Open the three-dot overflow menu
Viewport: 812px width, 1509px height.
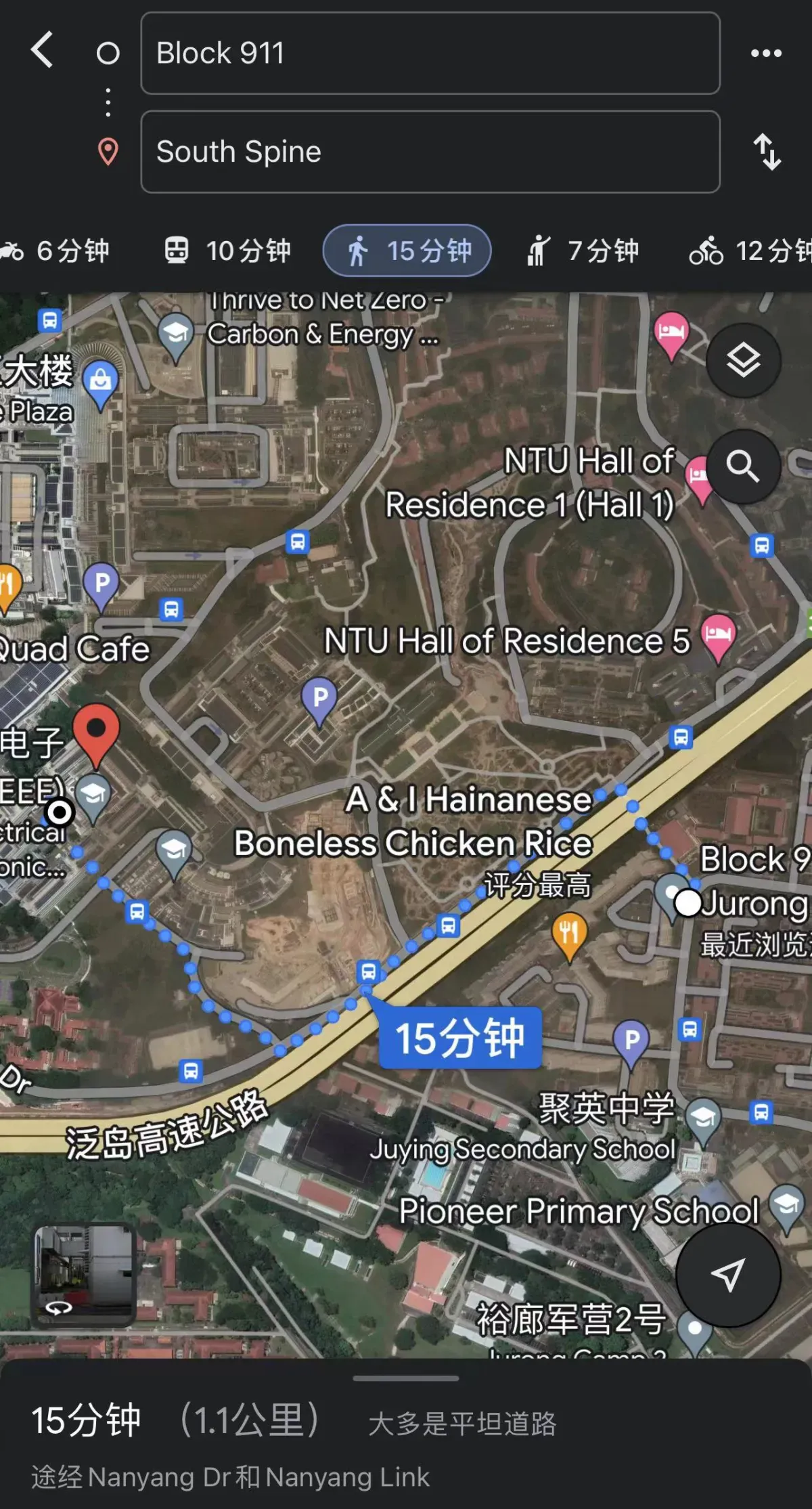766,53
